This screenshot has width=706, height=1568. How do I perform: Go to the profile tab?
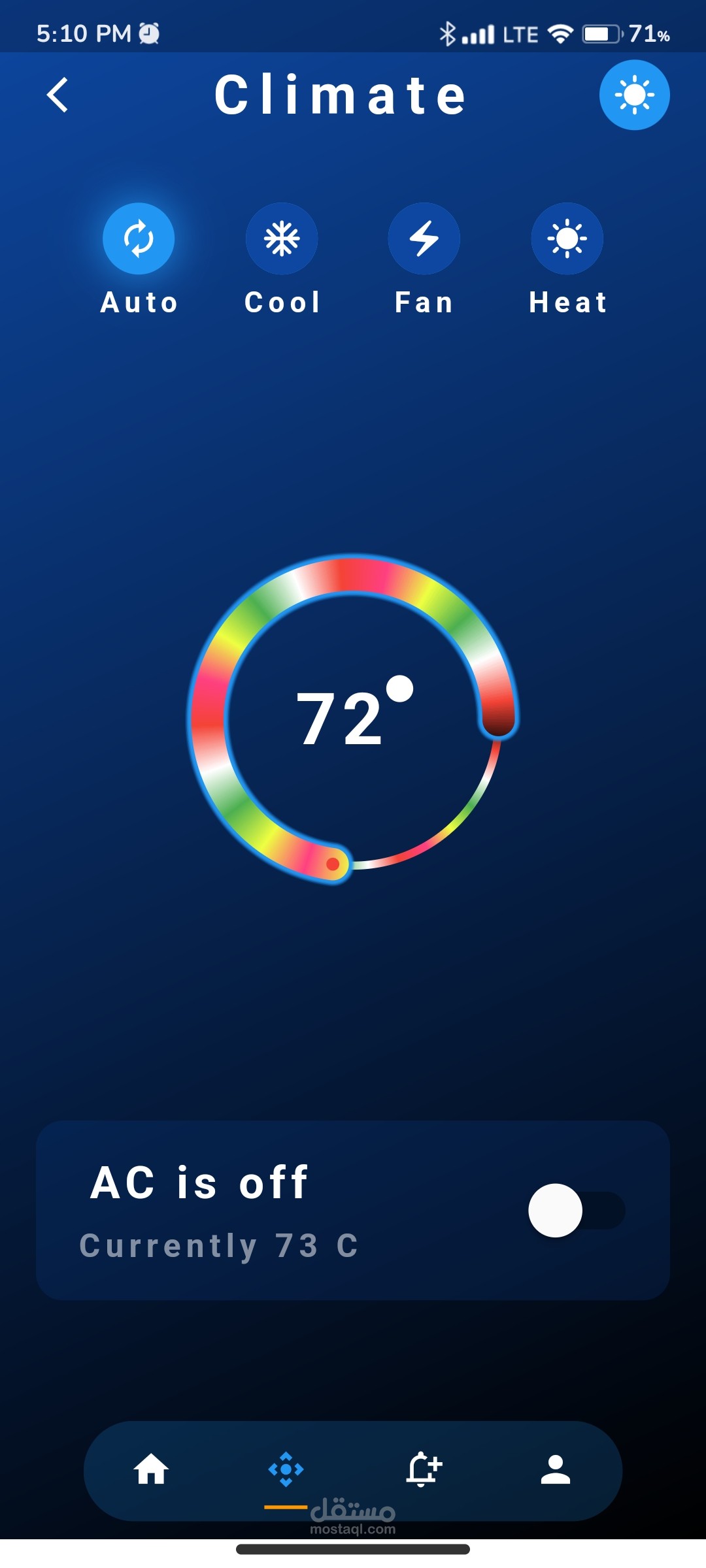(556, 1469)
